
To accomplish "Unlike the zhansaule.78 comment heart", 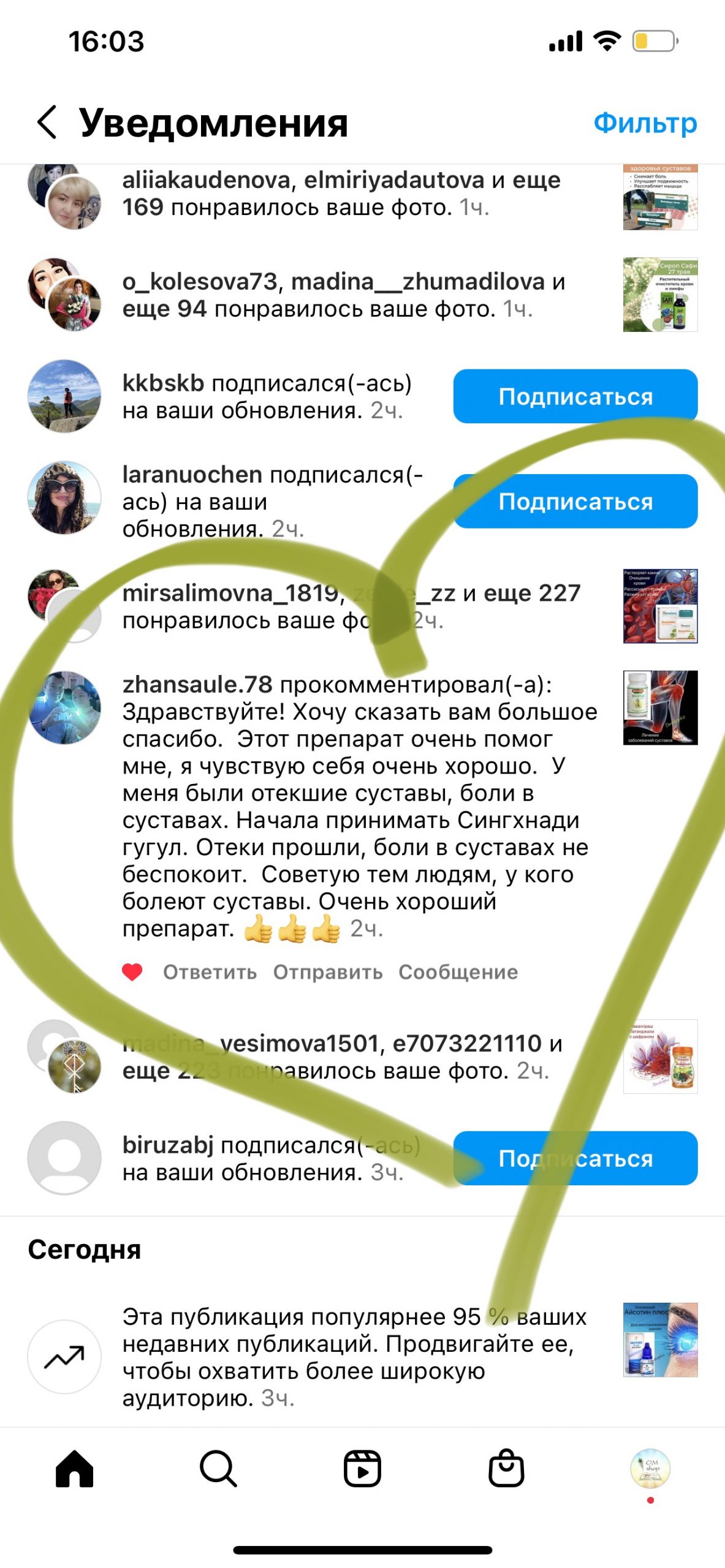I will pos(132,972).
